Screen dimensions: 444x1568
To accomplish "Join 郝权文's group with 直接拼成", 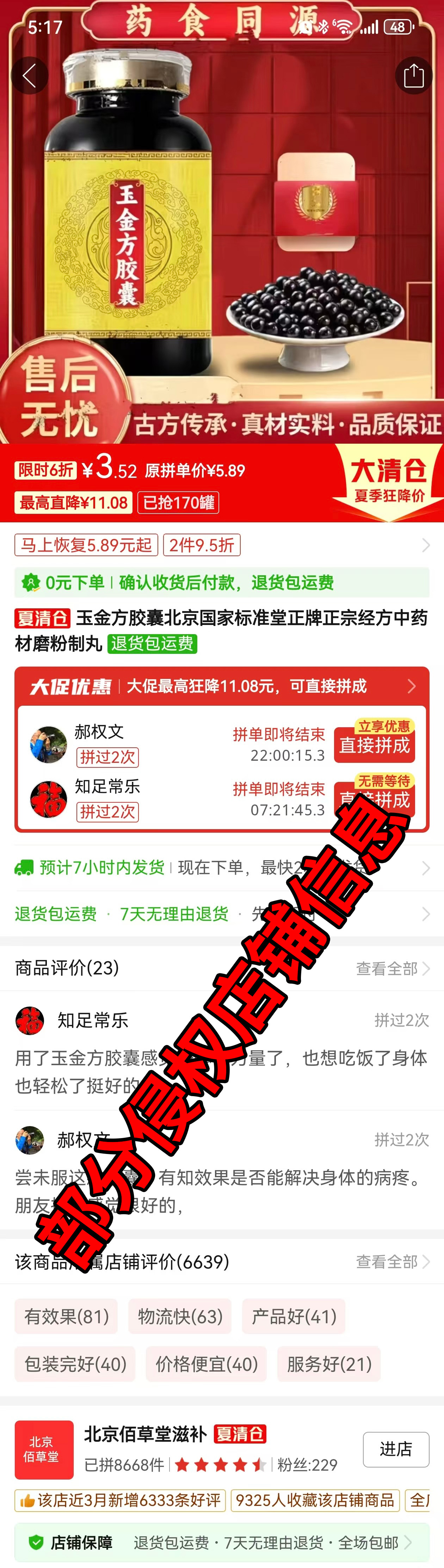I will pyautogui.click(x=374, y=745).
